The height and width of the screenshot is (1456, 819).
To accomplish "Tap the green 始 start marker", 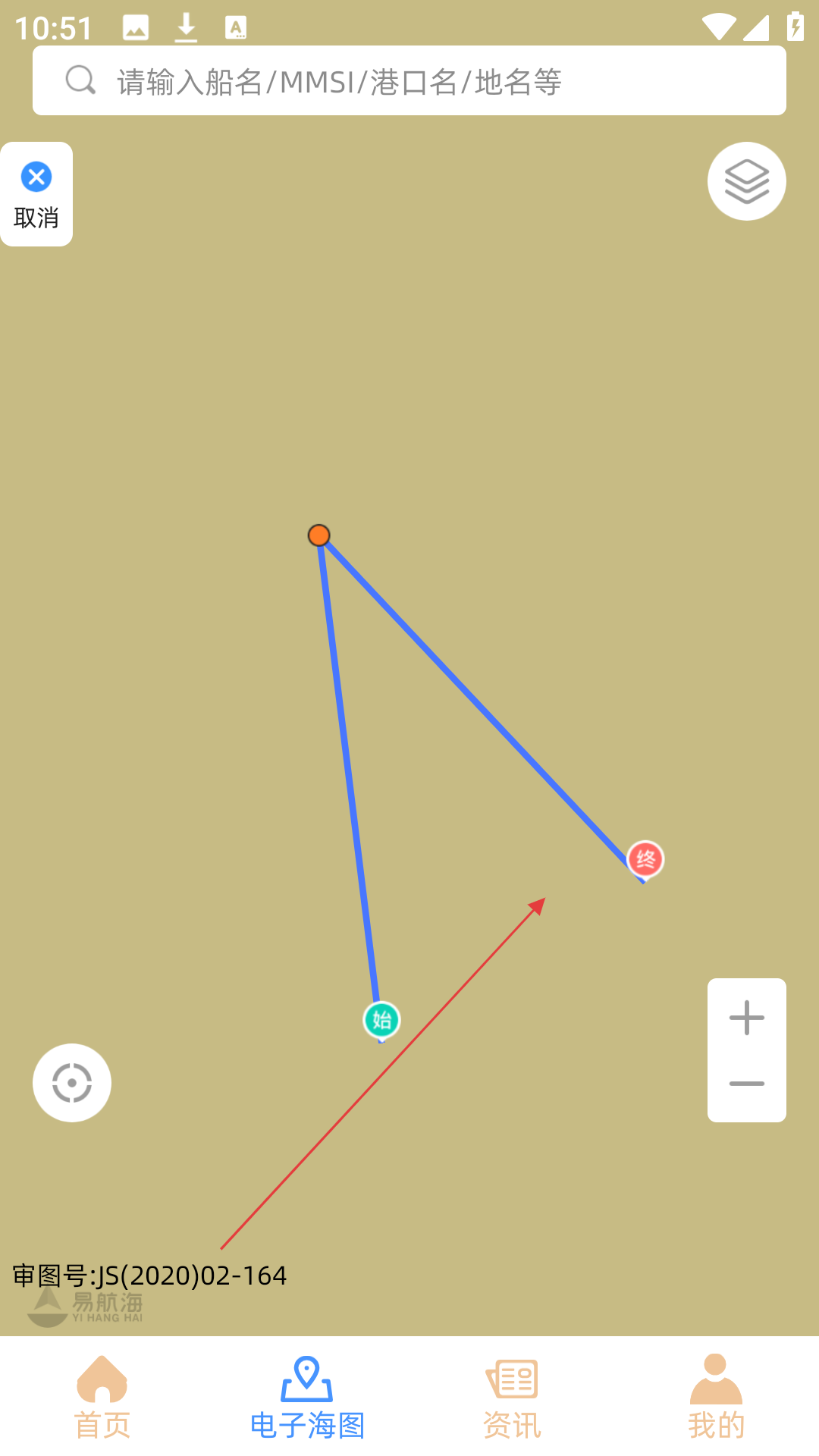I will 381,1020.
